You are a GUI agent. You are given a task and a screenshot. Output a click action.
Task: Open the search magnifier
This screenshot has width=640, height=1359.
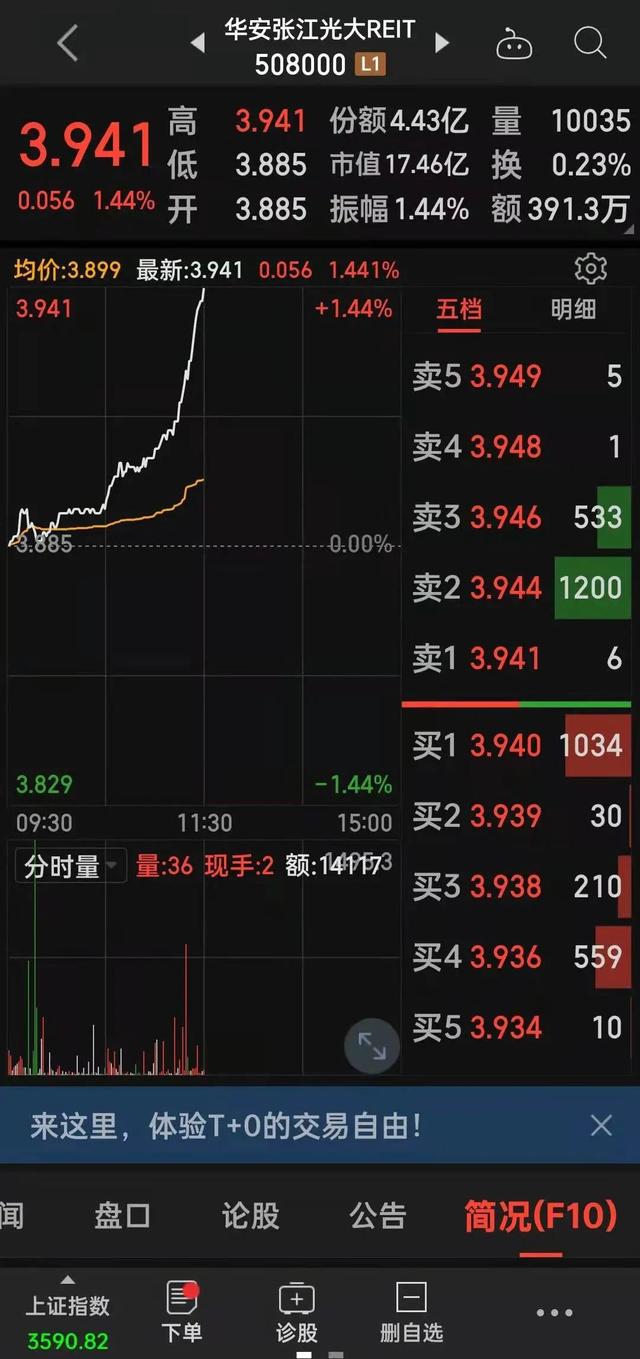(x=590, y=43)
